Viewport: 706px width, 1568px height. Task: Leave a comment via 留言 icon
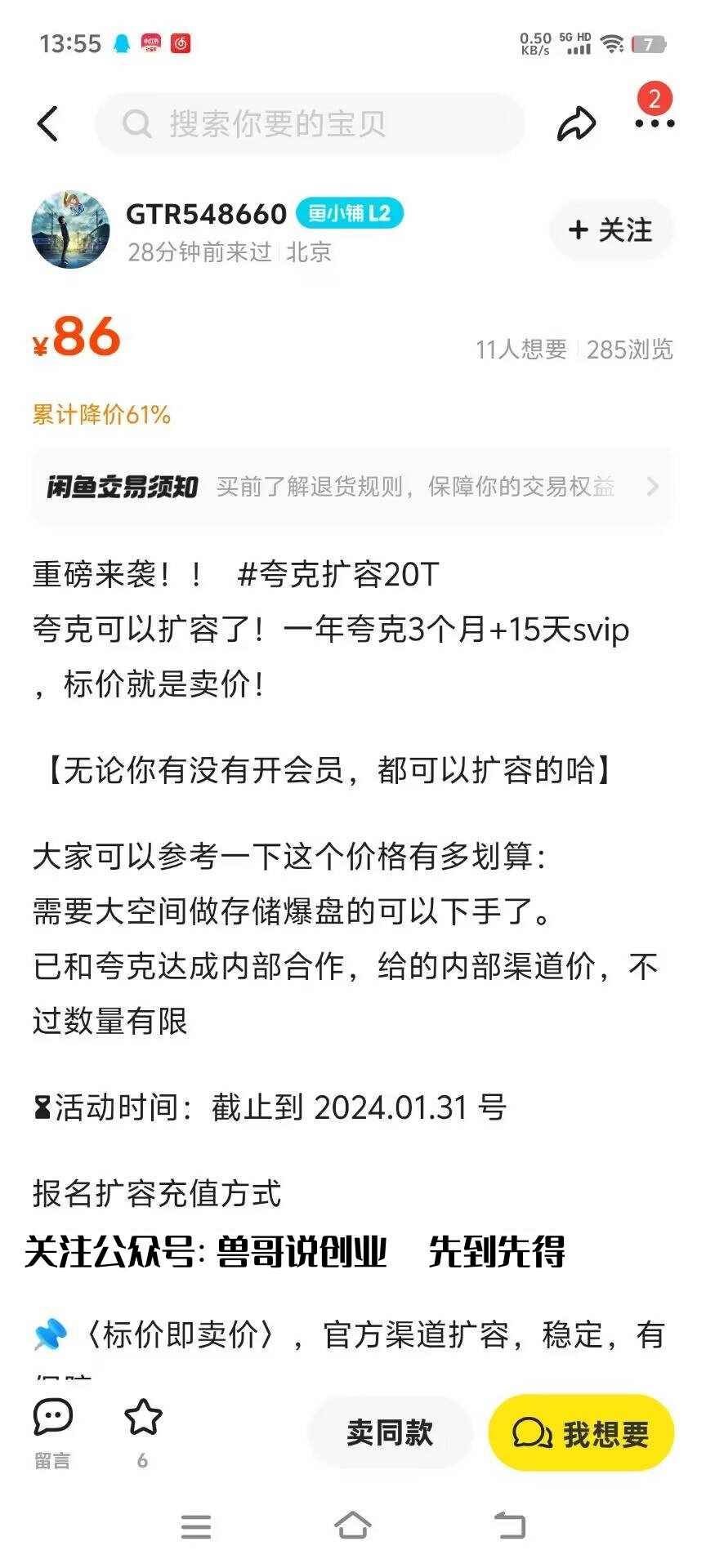coord(52,1432)
